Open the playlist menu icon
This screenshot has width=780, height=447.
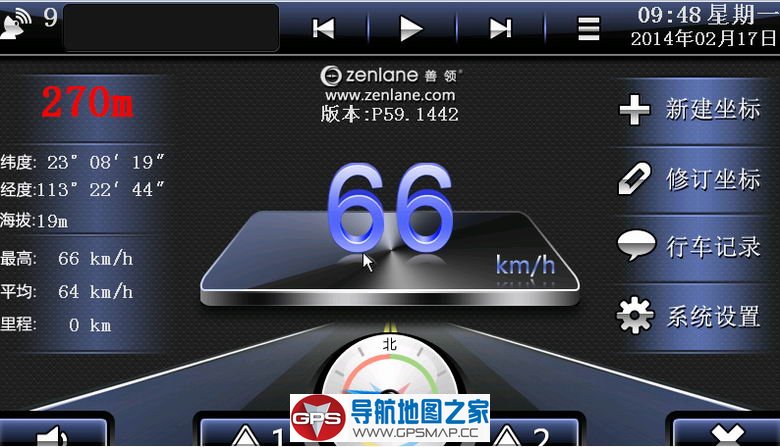tap(588, 28)
